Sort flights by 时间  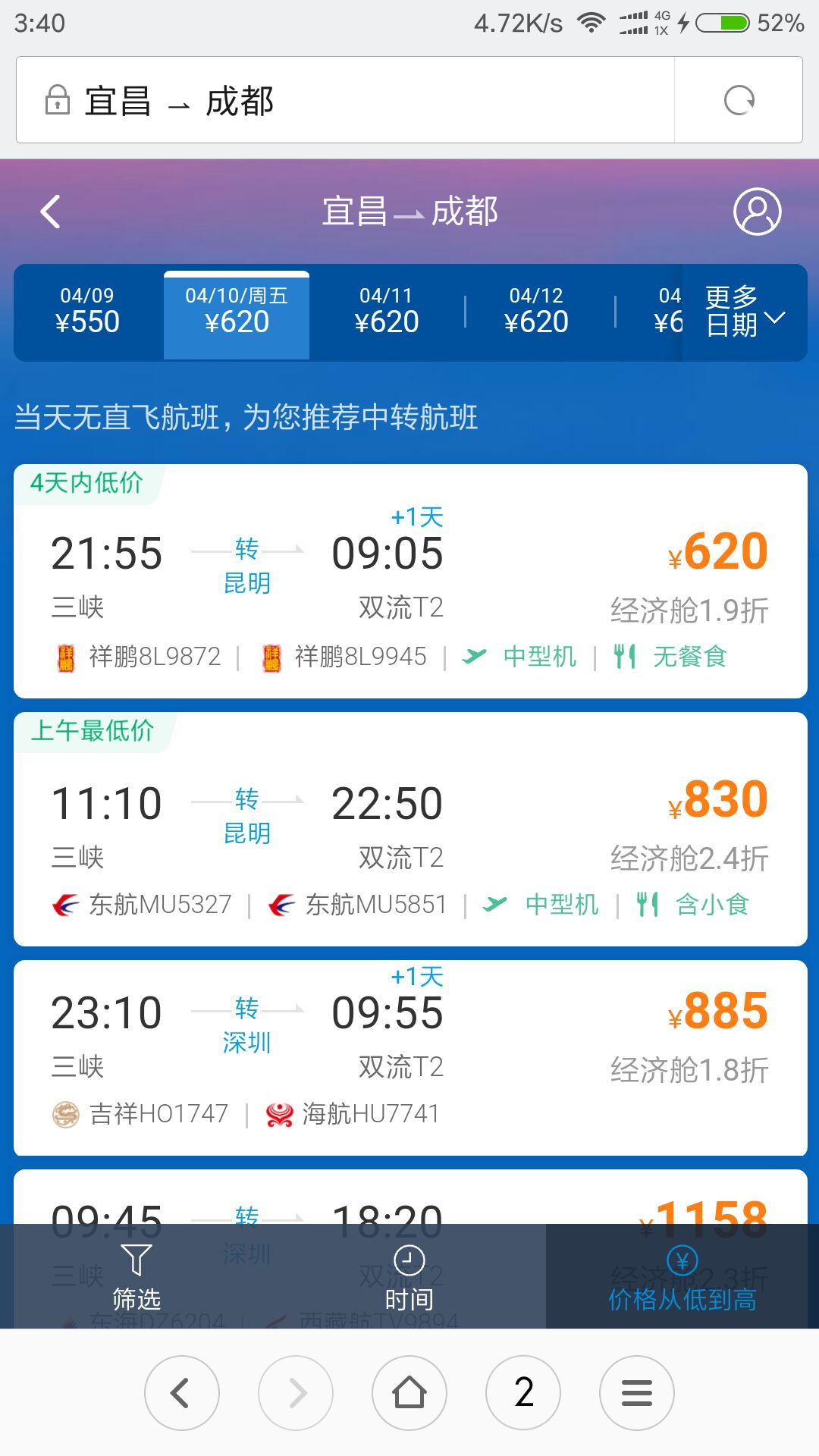click(409, 1276)
